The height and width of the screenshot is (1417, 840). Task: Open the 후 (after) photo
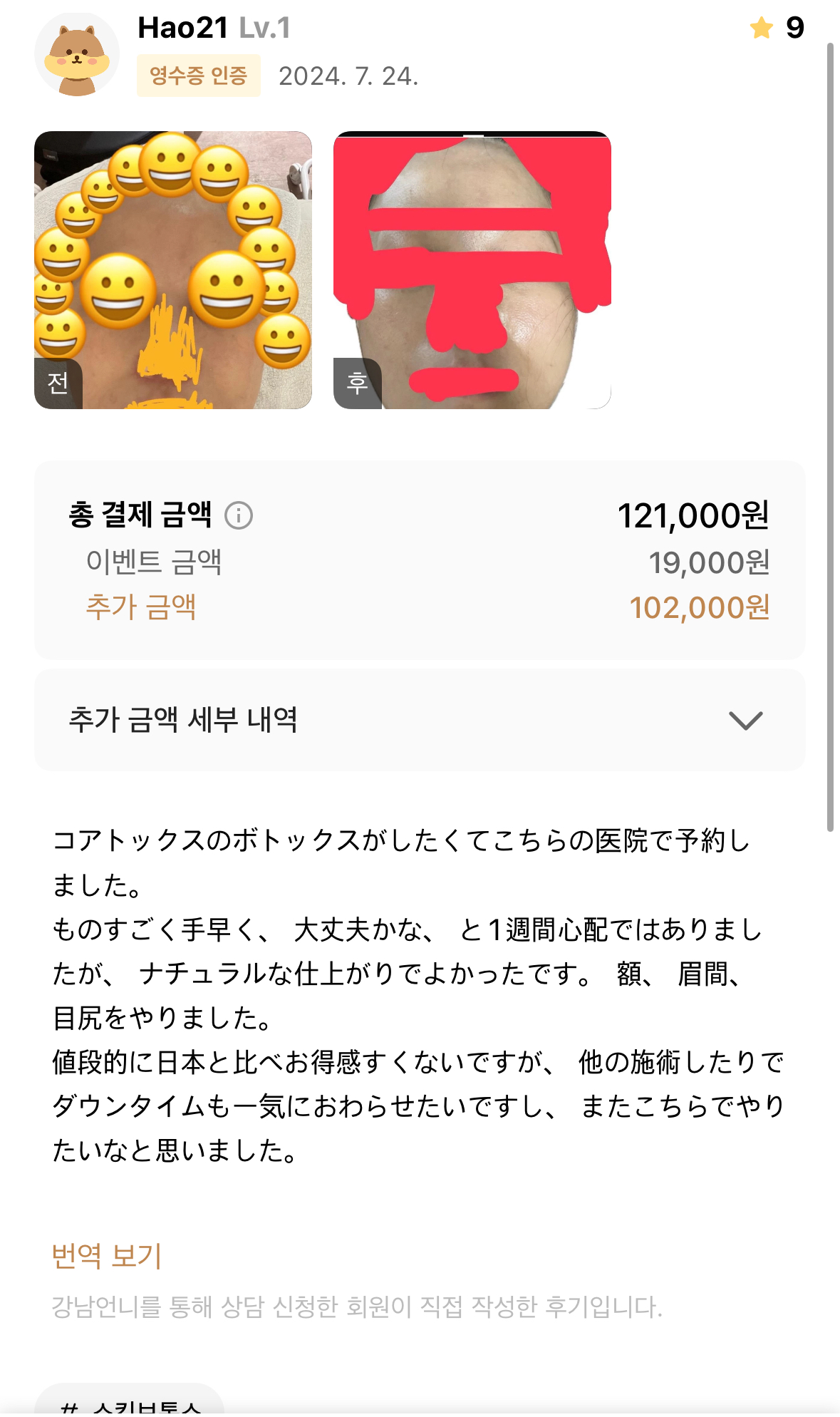point(472,270)
